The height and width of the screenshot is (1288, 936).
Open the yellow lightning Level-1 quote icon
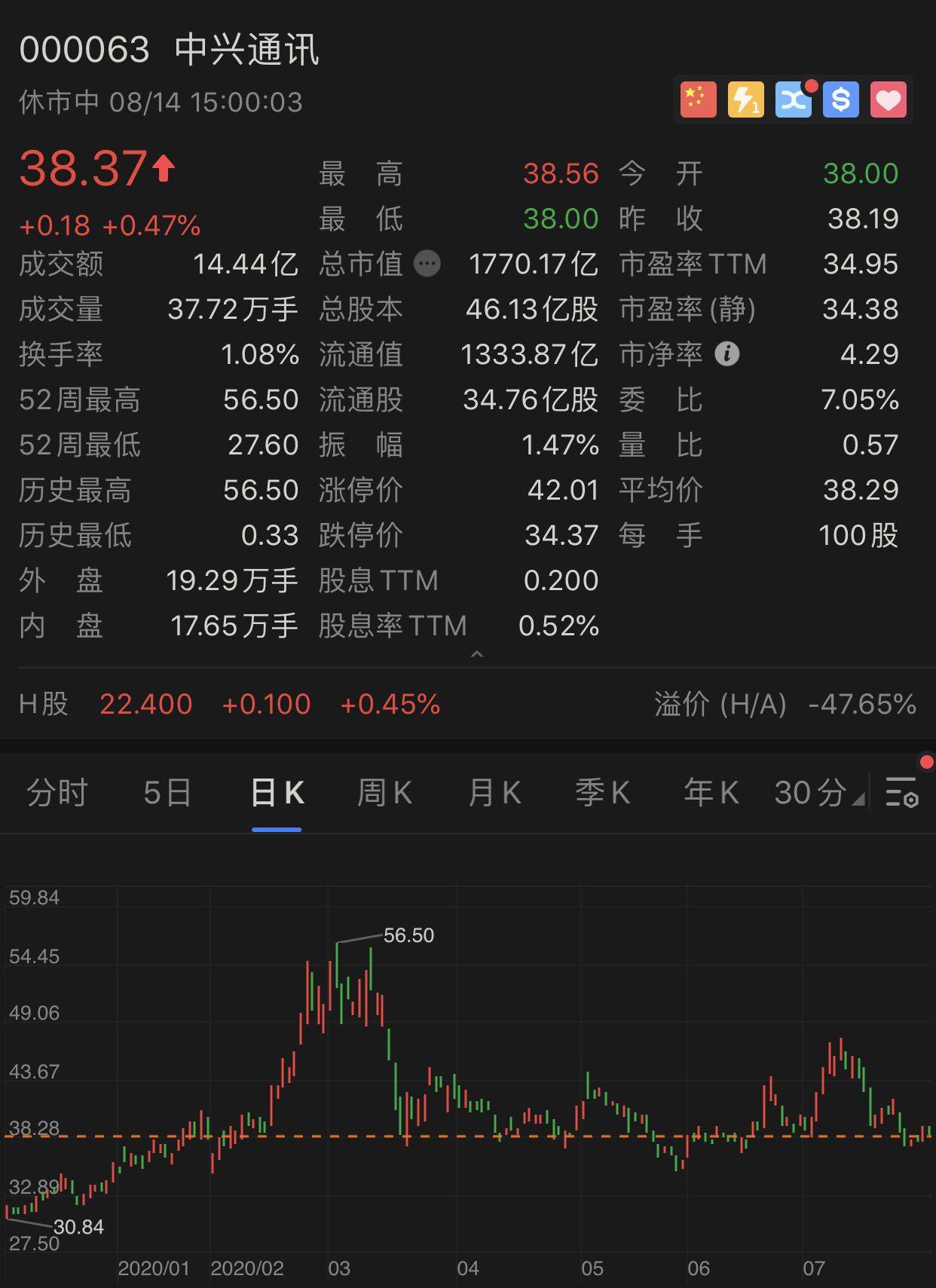pos(745,99)
